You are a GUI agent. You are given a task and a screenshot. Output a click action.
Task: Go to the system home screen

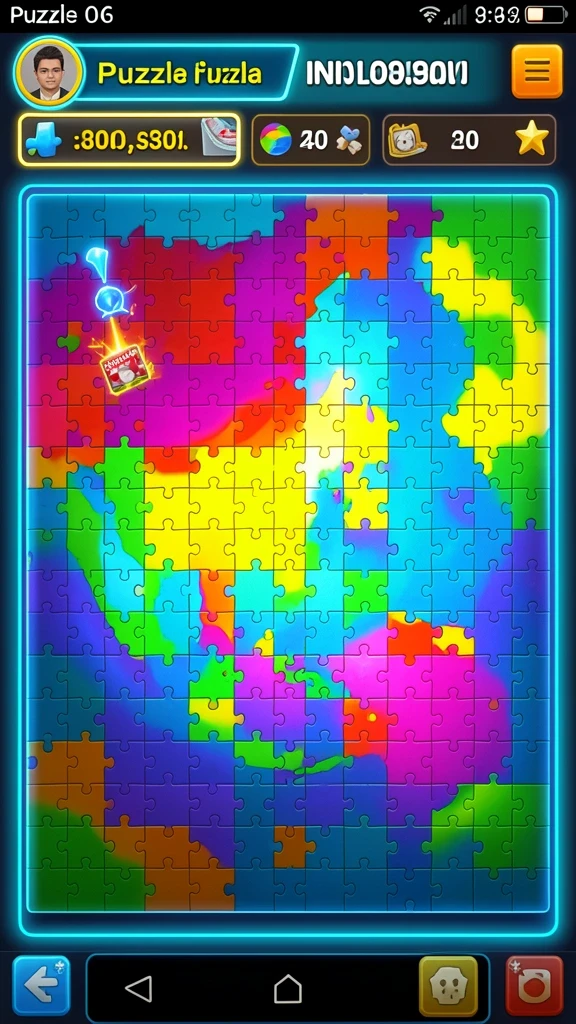click(288, 989)
